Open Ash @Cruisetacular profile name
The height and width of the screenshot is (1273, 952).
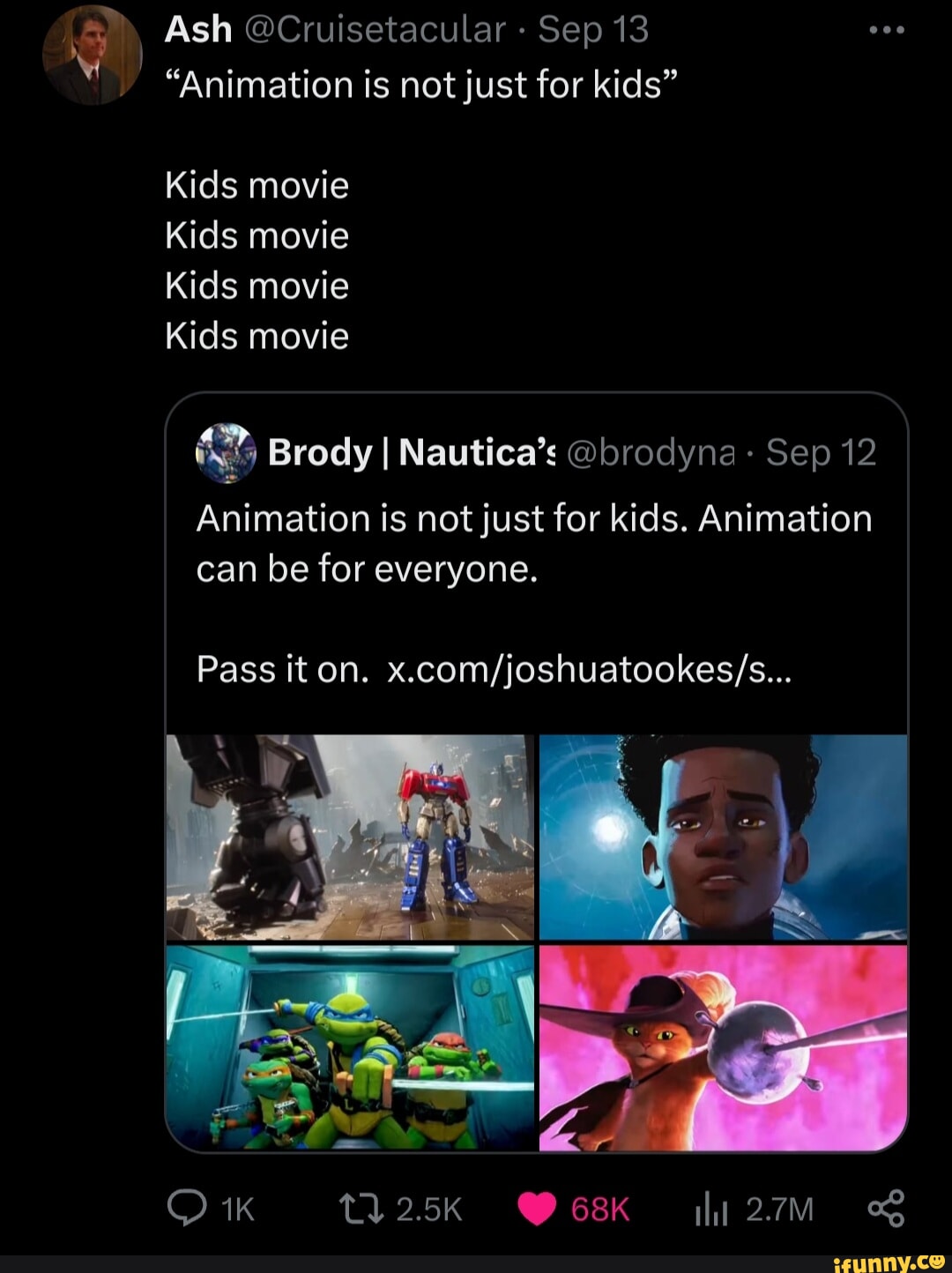click(x=198, y=30)
